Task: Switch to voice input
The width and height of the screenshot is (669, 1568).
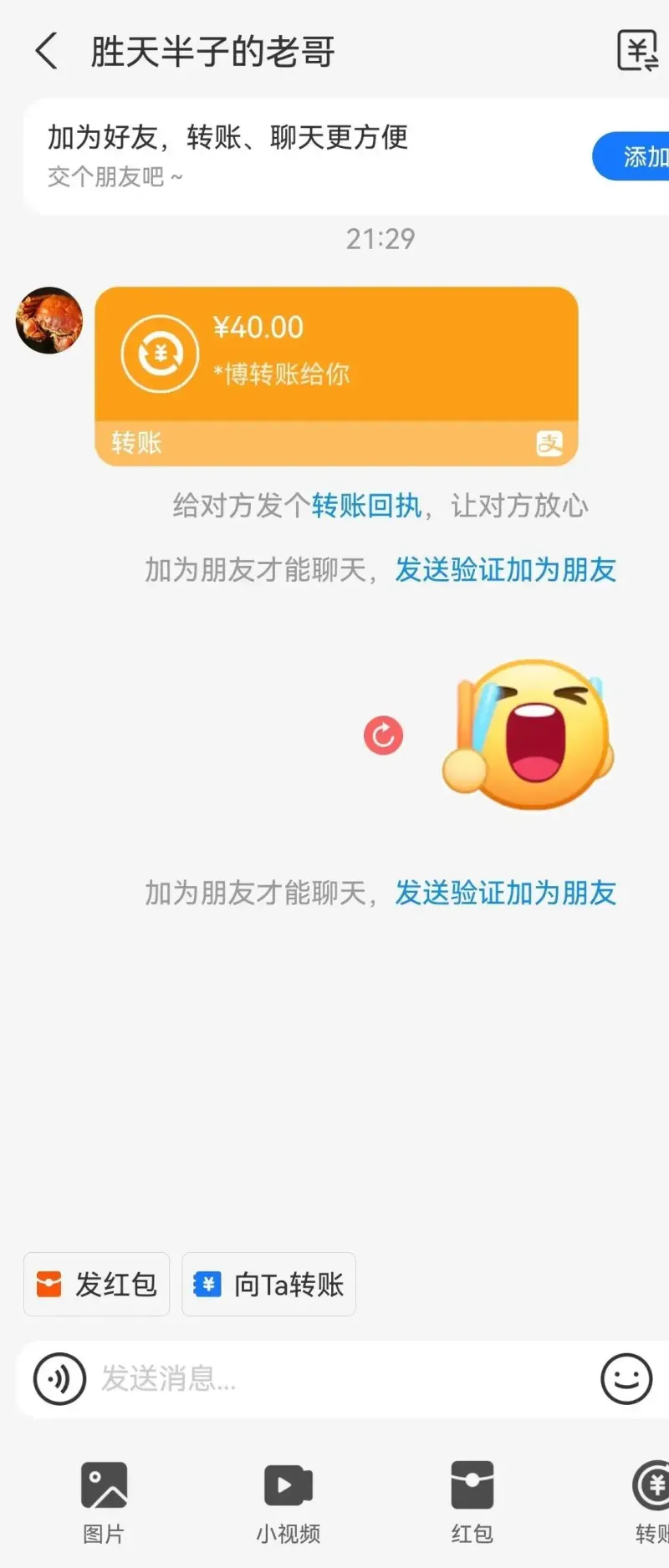Action: click(x=59, y=1378)
